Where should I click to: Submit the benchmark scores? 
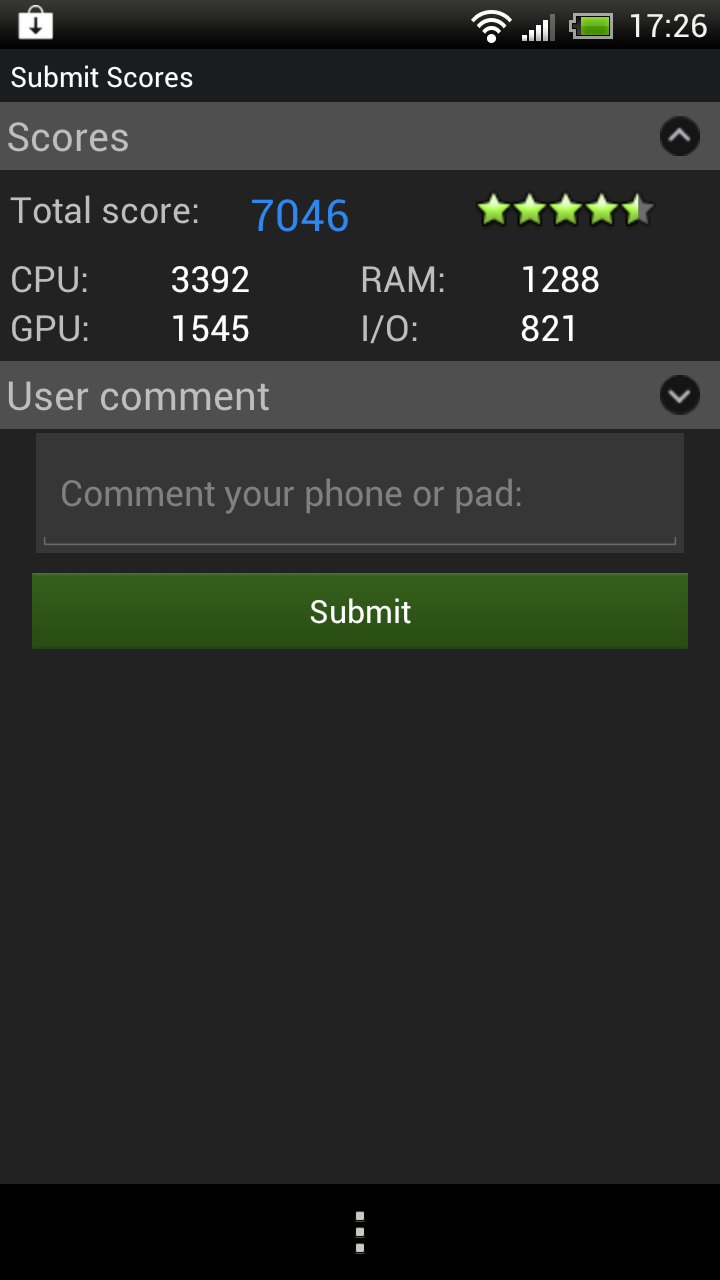pos(360,611)
